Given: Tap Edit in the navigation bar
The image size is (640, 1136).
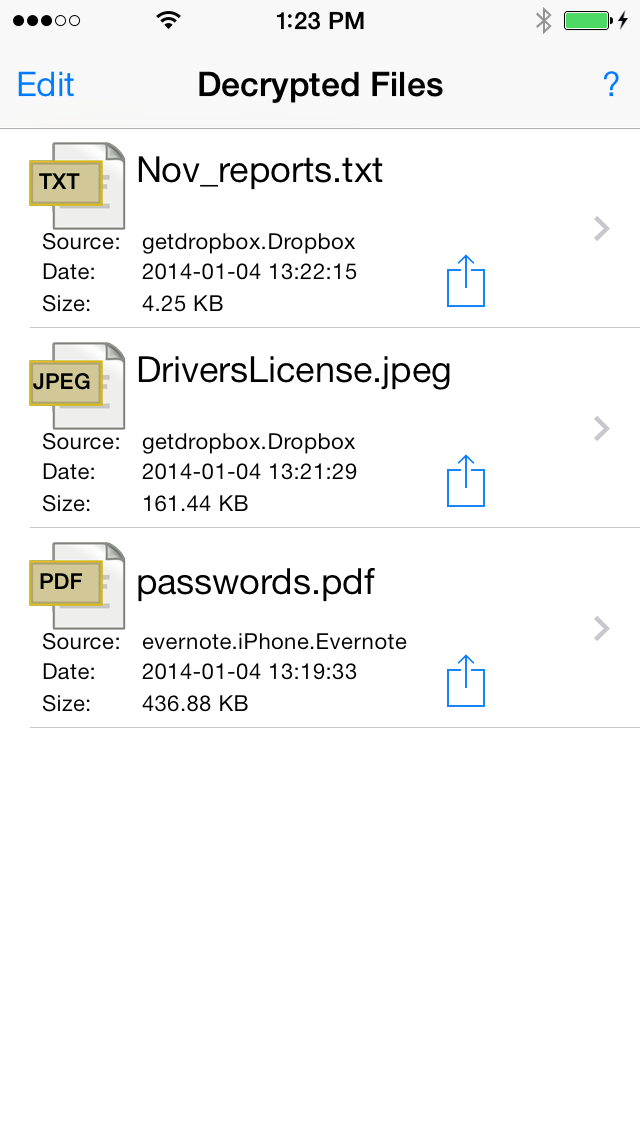Looking at the screenshot, I should click(x=46, y=85).
